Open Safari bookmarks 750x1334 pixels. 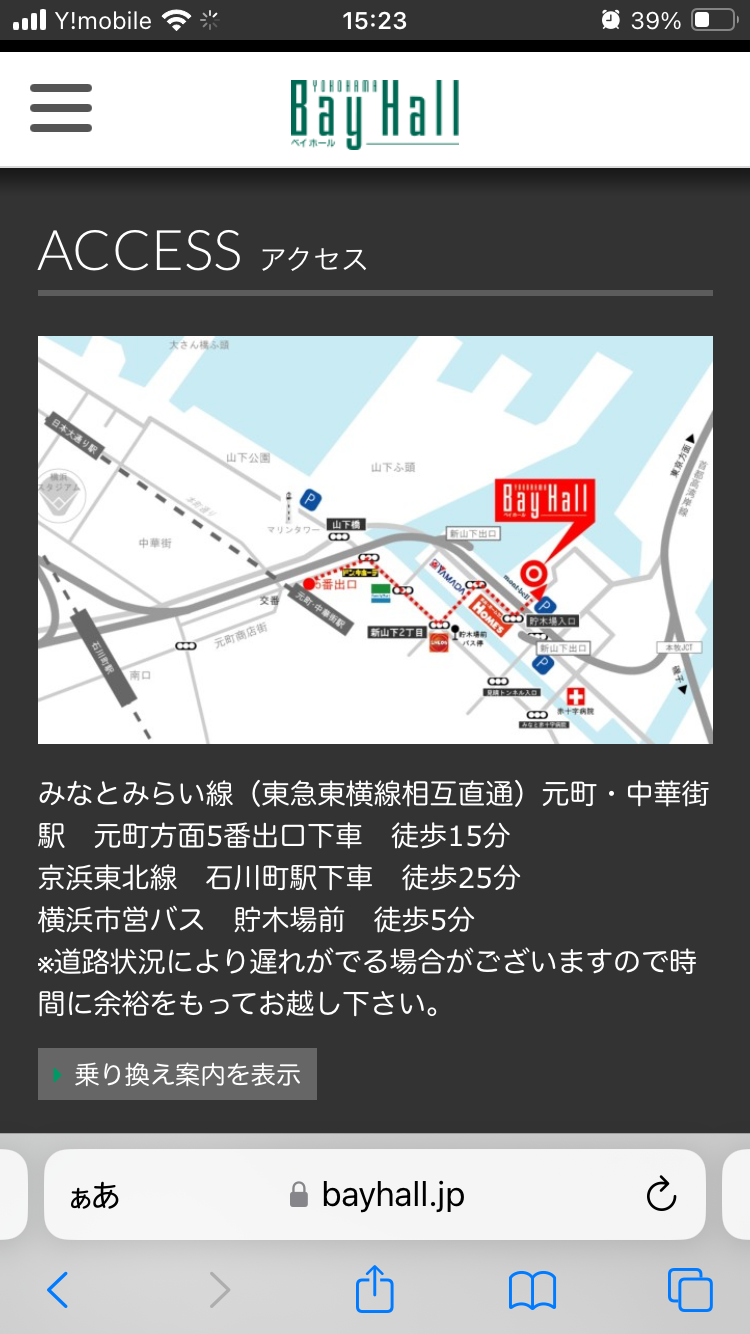click(x=532, y=1290)
